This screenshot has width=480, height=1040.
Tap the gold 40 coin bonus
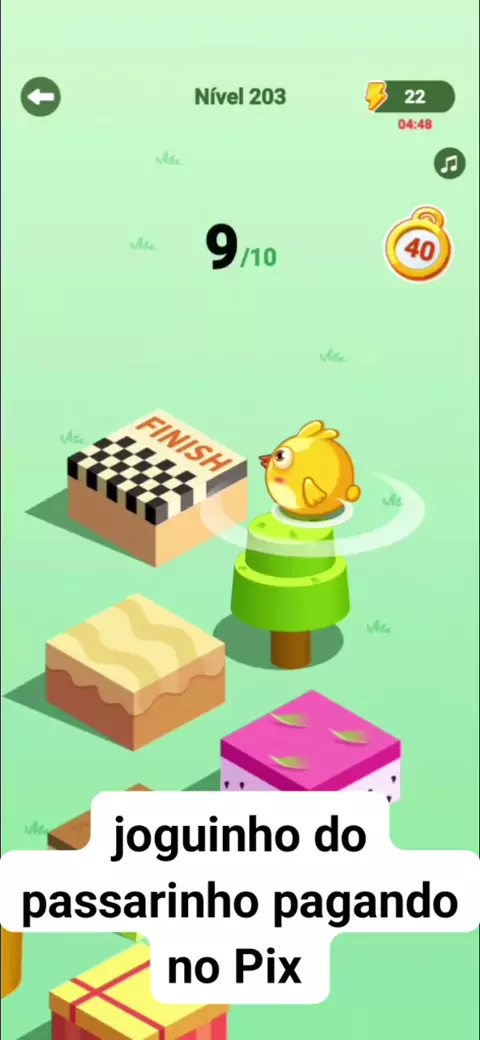tap(418, 244)
